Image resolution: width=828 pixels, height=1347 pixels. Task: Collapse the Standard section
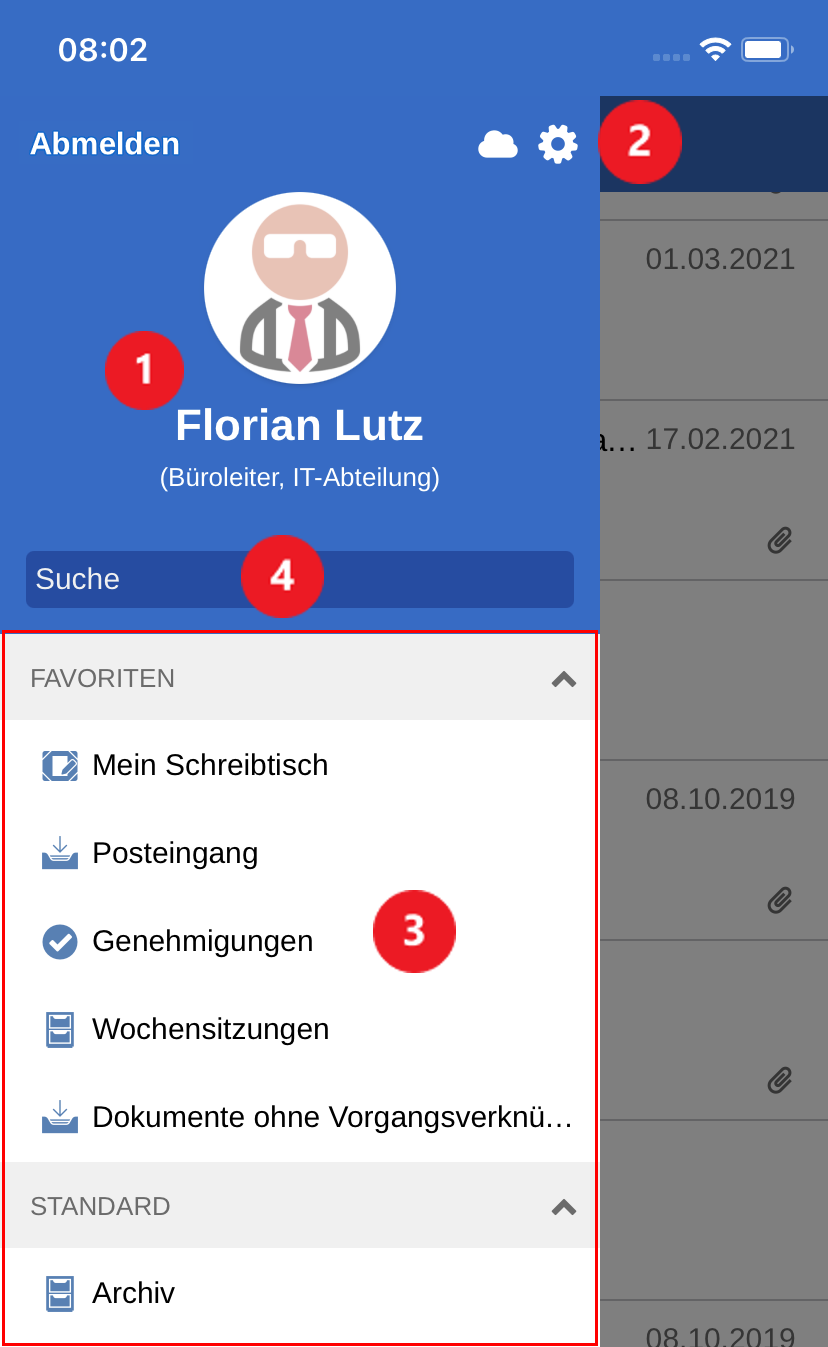click(x=563, y=1207)
